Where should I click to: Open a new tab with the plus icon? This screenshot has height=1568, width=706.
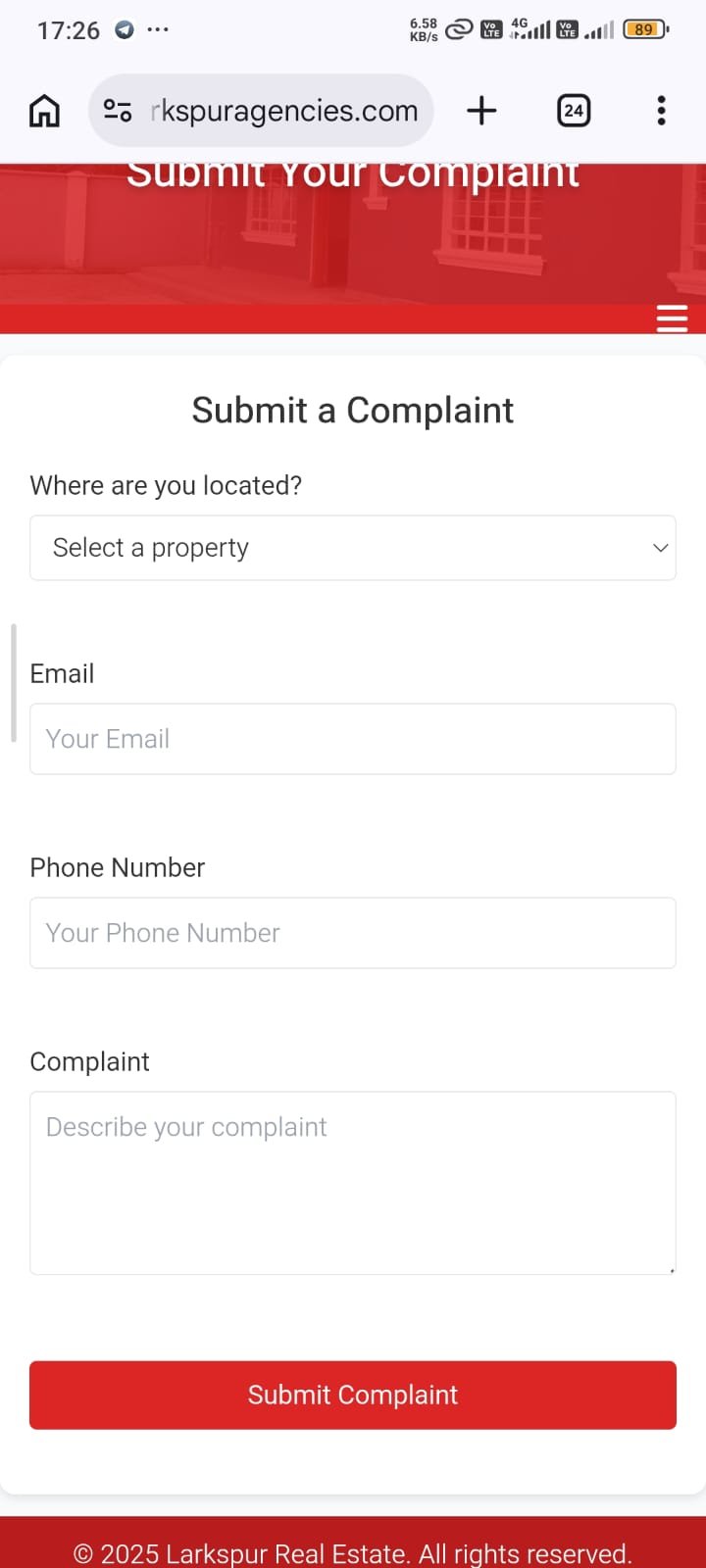click(x=481, y=111)
